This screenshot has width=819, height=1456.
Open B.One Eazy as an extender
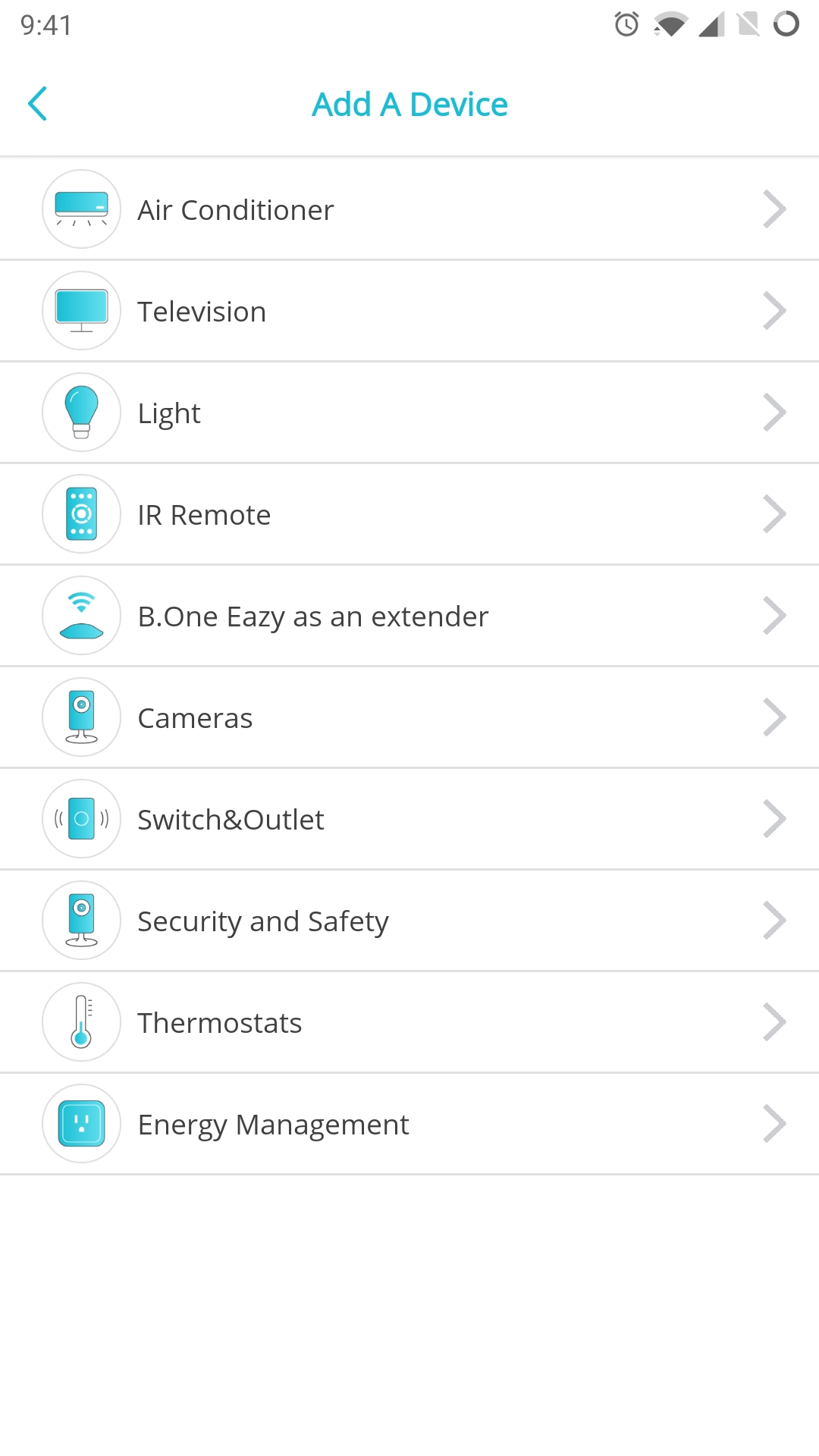point(409,616)
